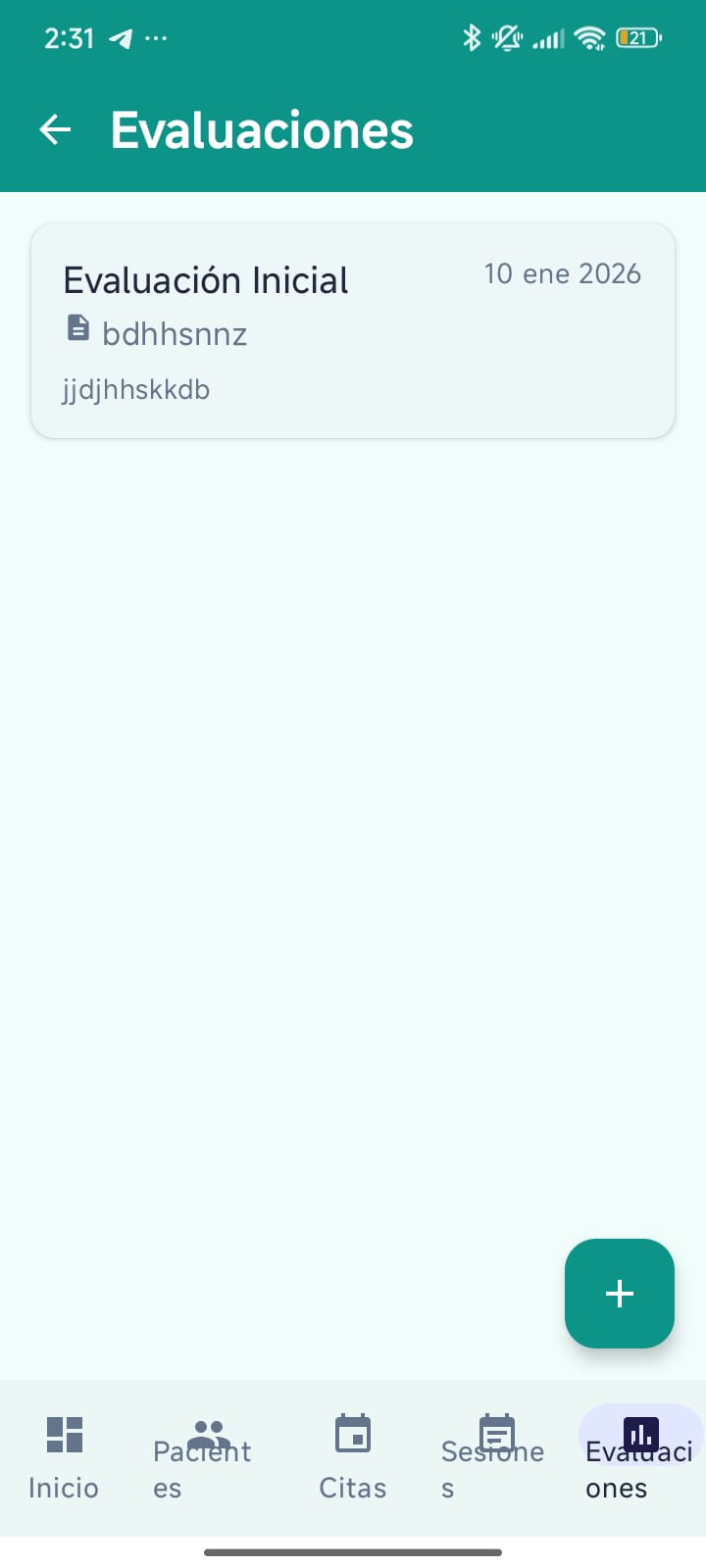Open the Citas tab label
The height and width of the screenshot is (1568, 706).
[x=352, y=1487]
